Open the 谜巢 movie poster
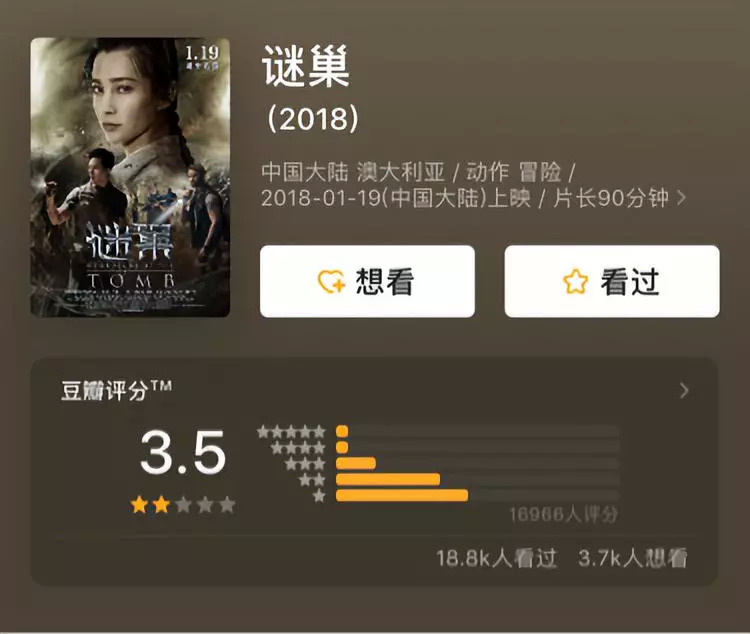Image resolution: width=750 pixels, height=634 pixels. [x=130, y=177]
